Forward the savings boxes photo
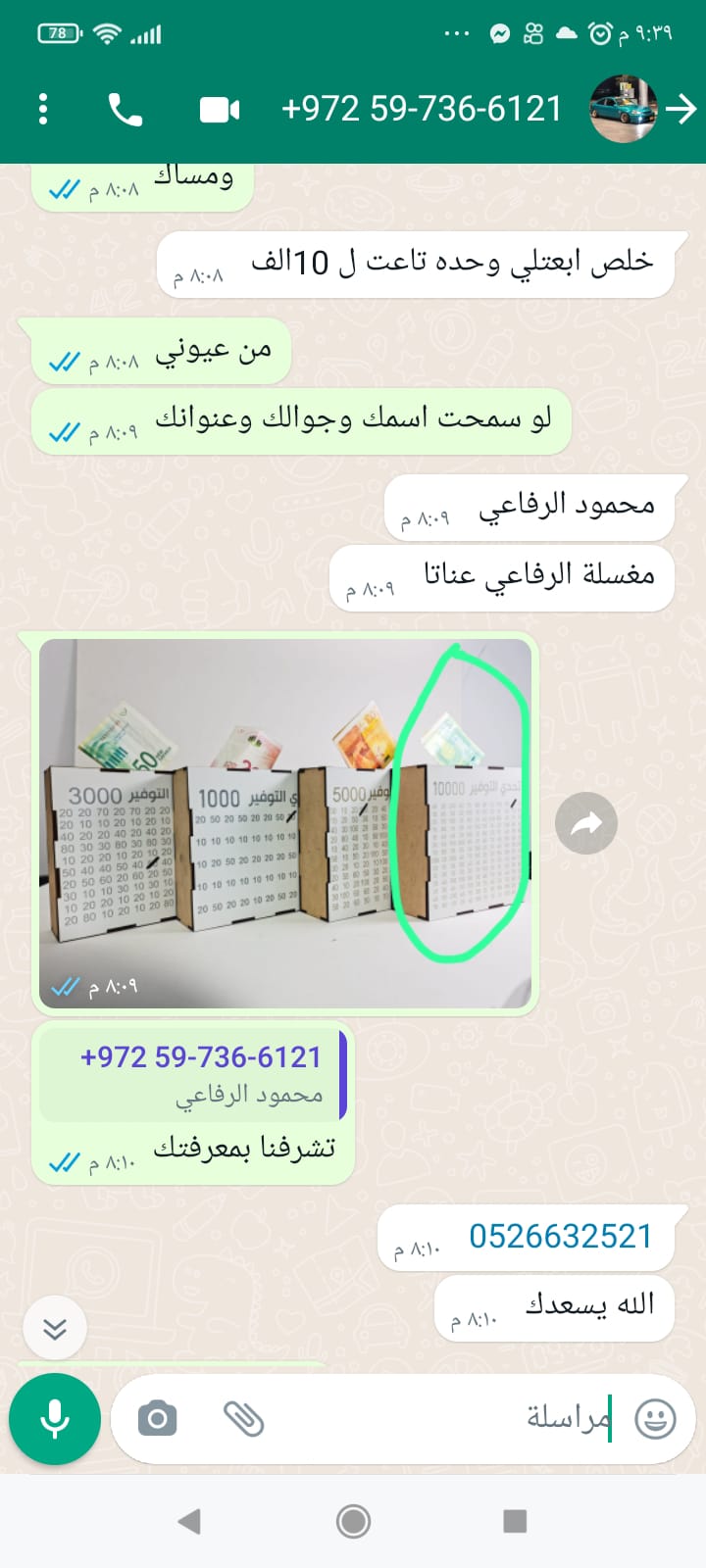The width and height of the screenshot is (706, 1568). click(x=586, y=823)
